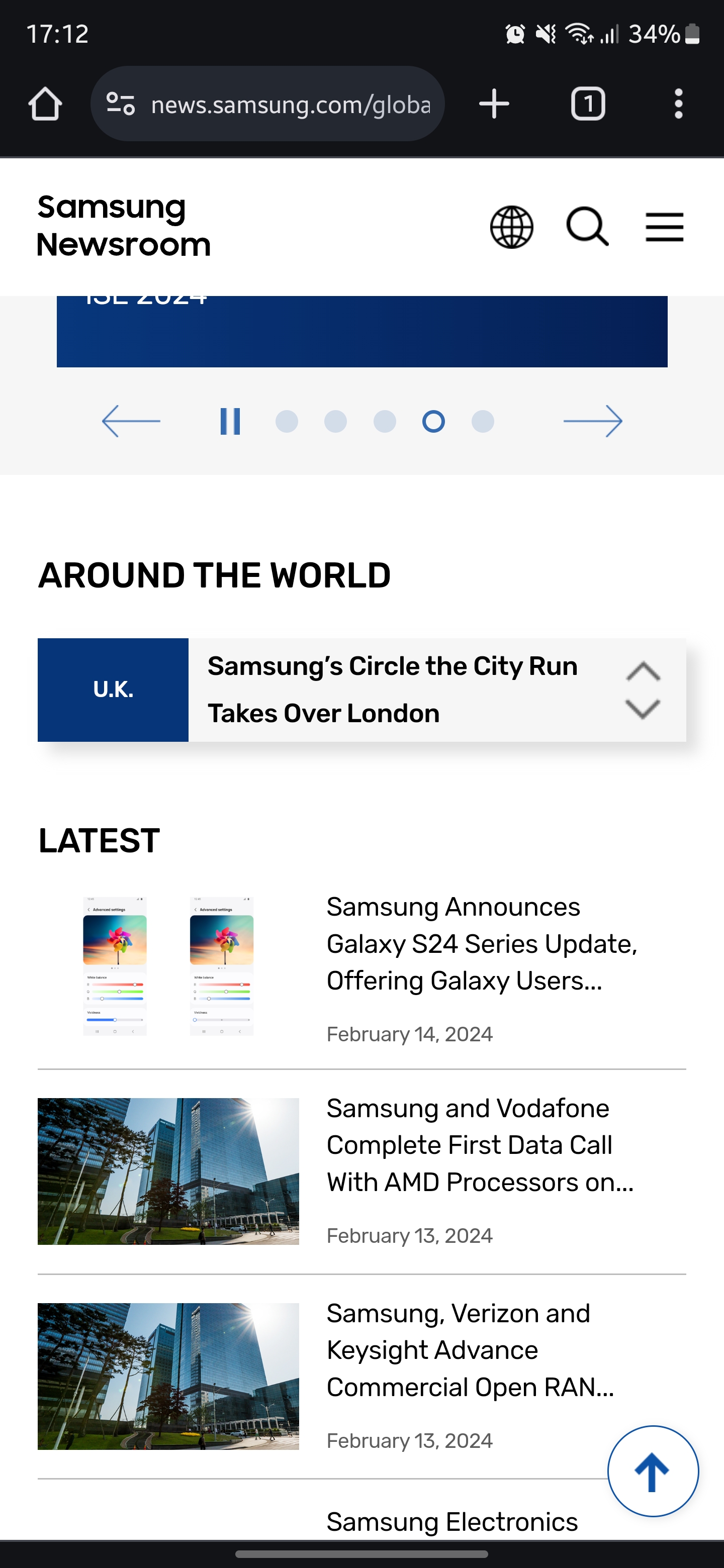Search the Samsung Newsroom site
Screen dimensions: 724x1568
pyautogui.click(x=587, y=227)
